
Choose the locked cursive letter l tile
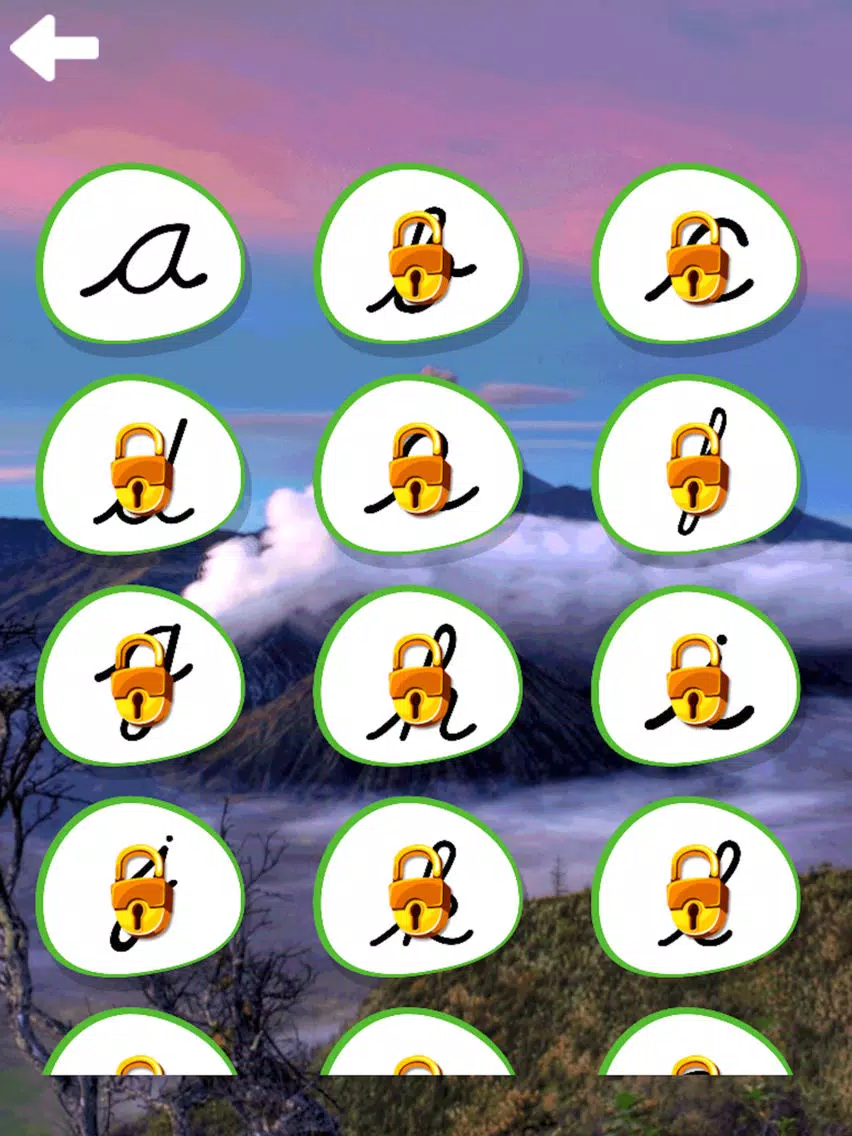(x=697, y=889)
